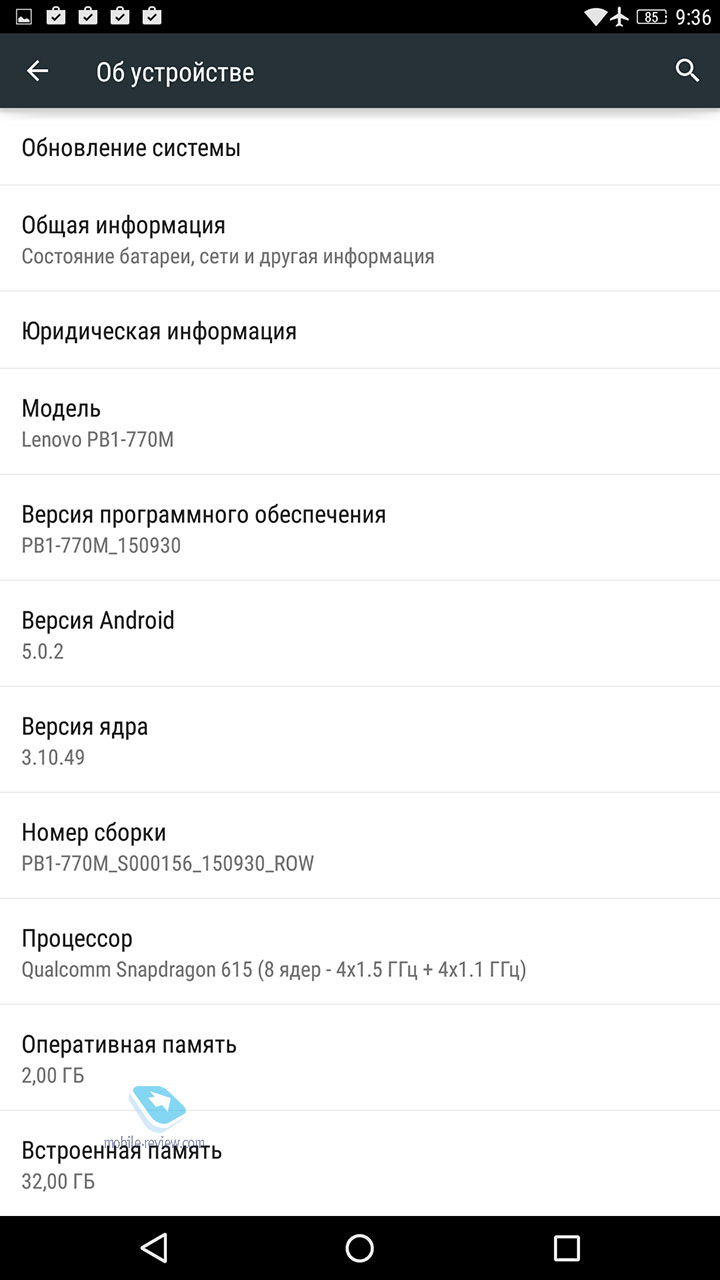Tap the Версия программного обеспечения row
The width and height of the screenshot is (720, 1280).
tap(360, 528)
